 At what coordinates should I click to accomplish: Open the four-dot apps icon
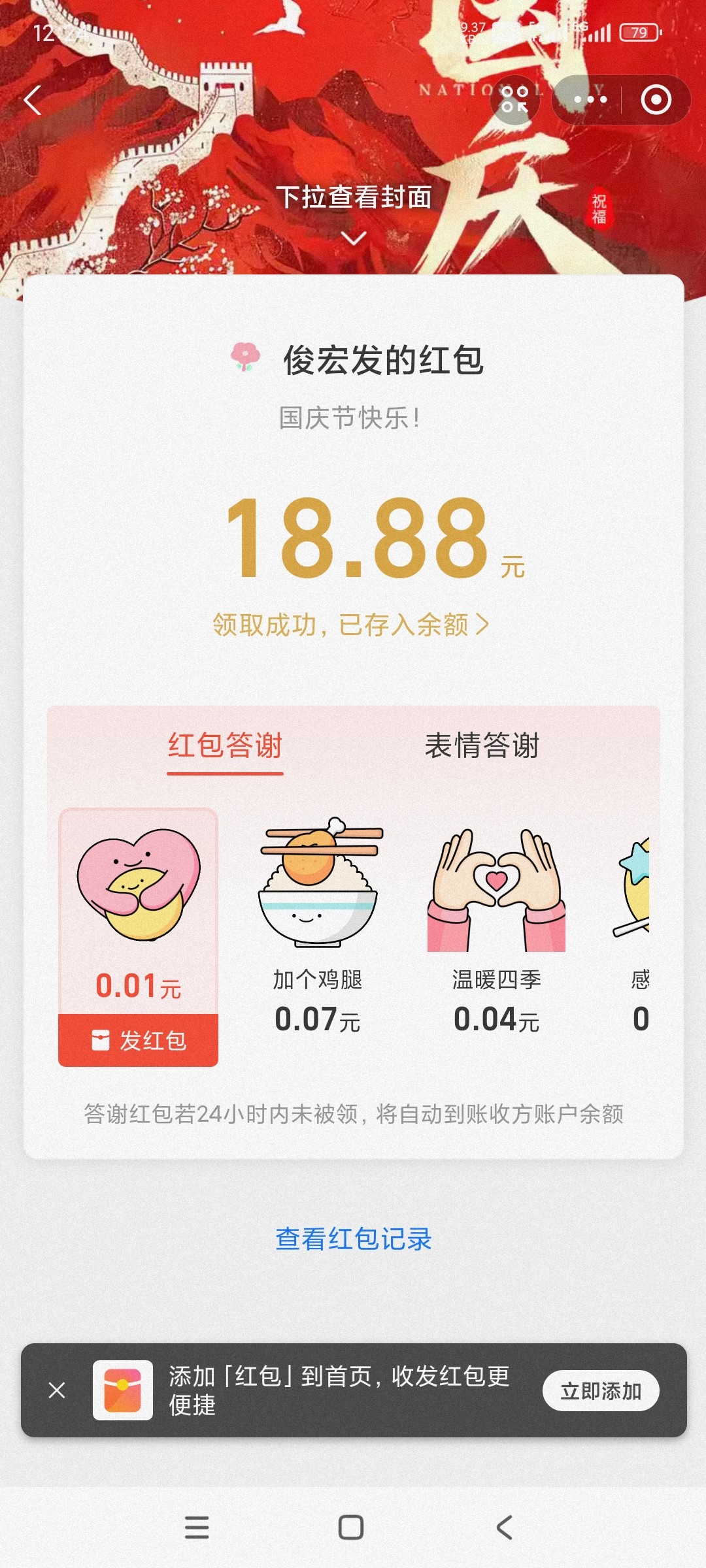pos(514,100)
